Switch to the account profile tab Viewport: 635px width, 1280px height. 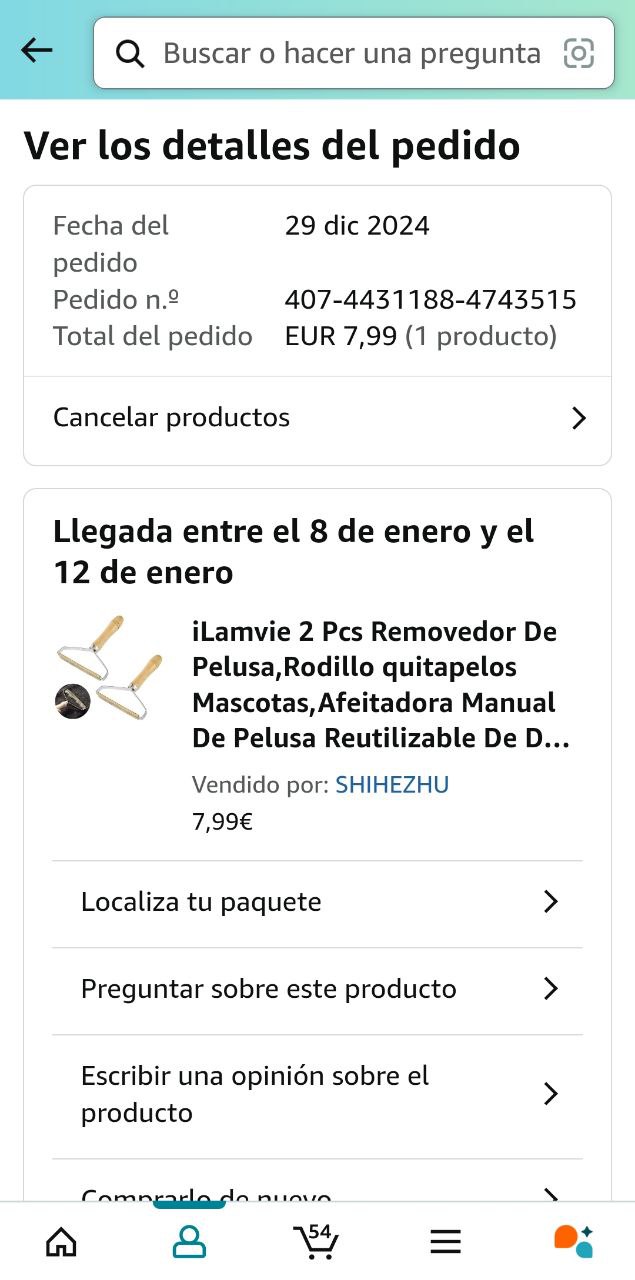[x=189, y=1242]
